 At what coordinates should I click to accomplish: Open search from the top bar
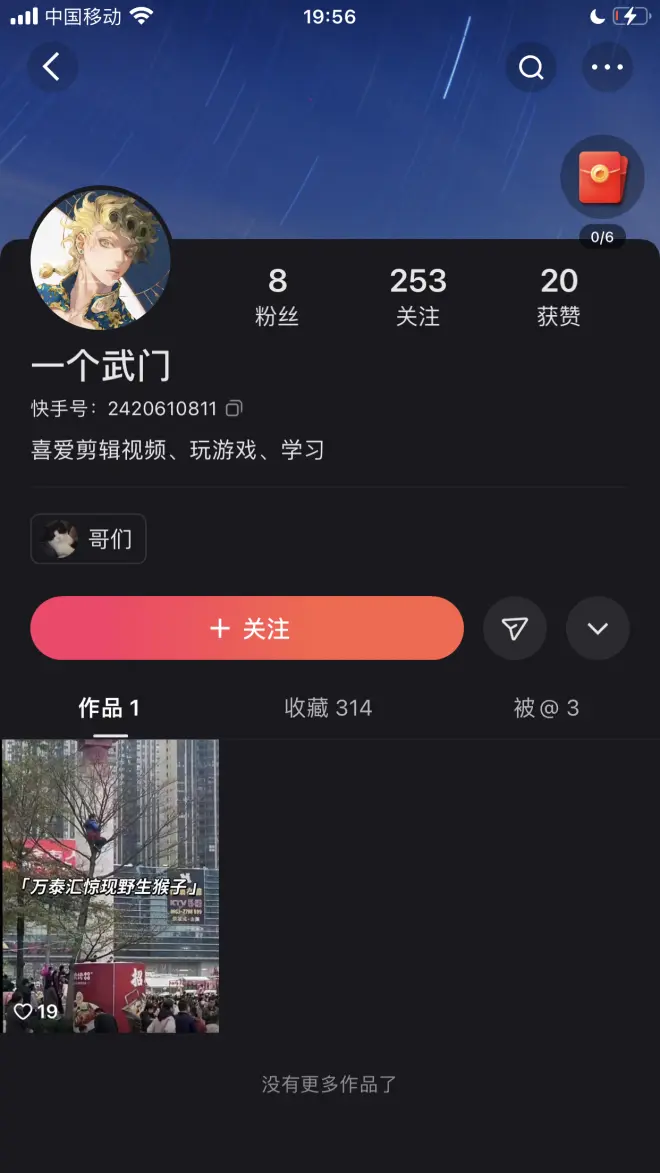(531, 67)
